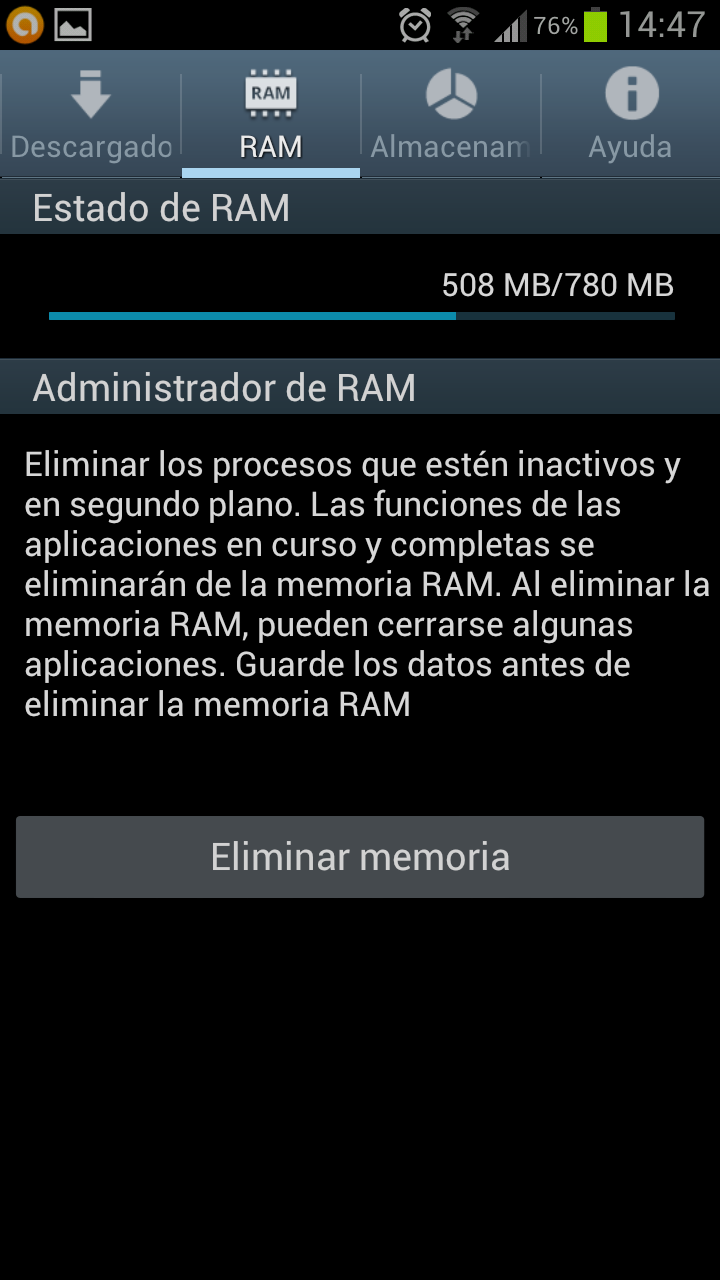Viewport: 720px width, 1280px height.
Task: Select the RAM tab
Action: (x=271, y=115)
